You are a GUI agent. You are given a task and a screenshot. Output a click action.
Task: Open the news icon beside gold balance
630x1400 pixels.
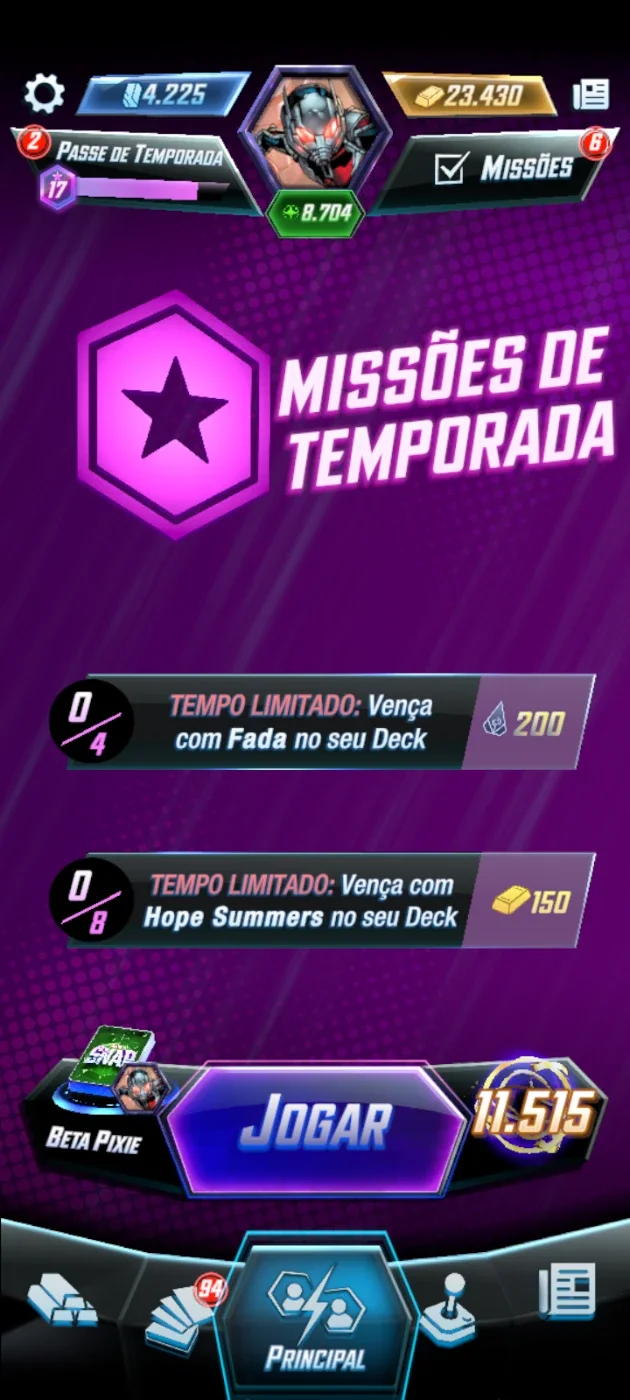pos(591,95)
